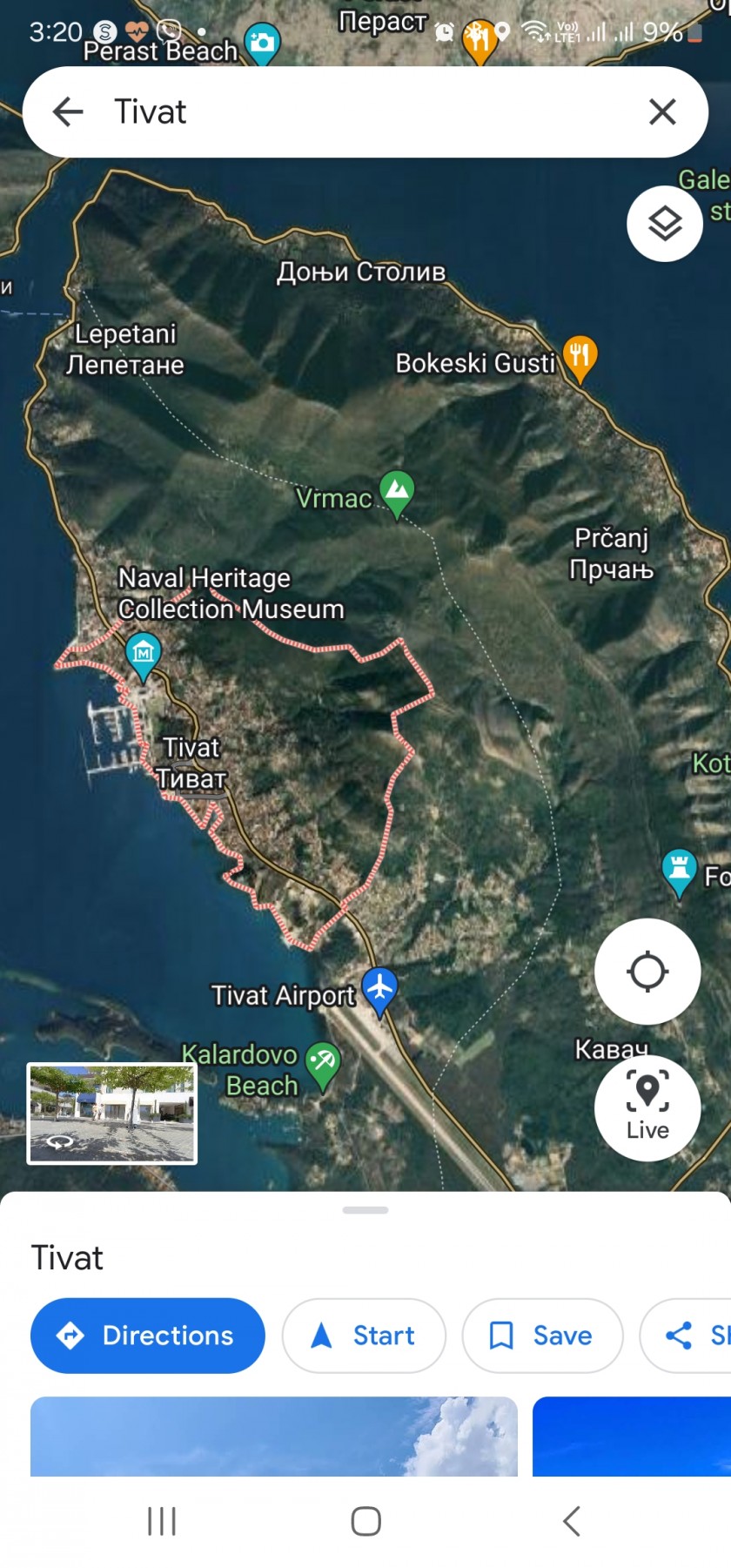
Task: Open the Street View thumbnail
Action: (112, 1114)
